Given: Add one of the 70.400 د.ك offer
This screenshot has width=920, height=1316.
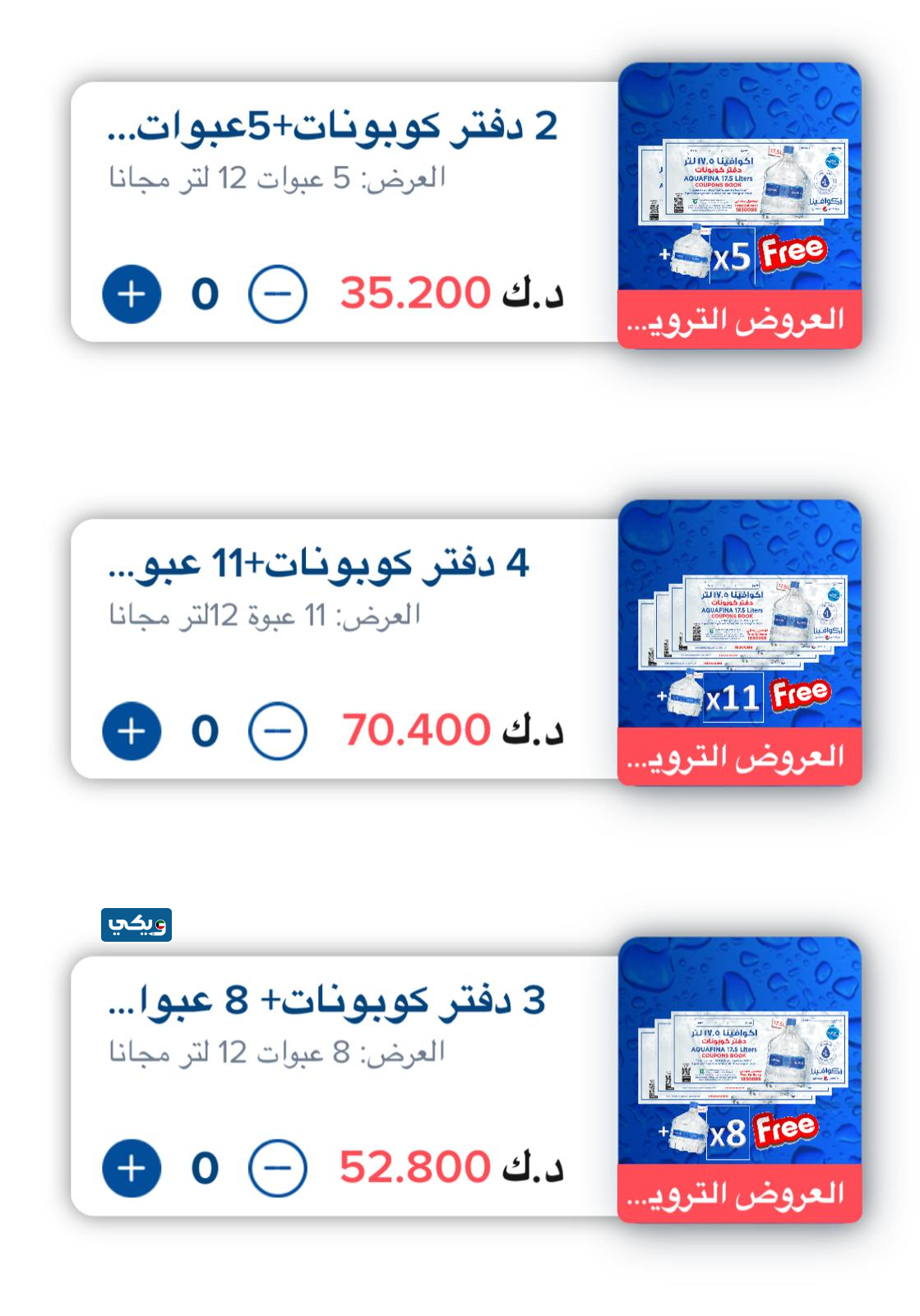Looking at the screenshot, I should (132, 730).
